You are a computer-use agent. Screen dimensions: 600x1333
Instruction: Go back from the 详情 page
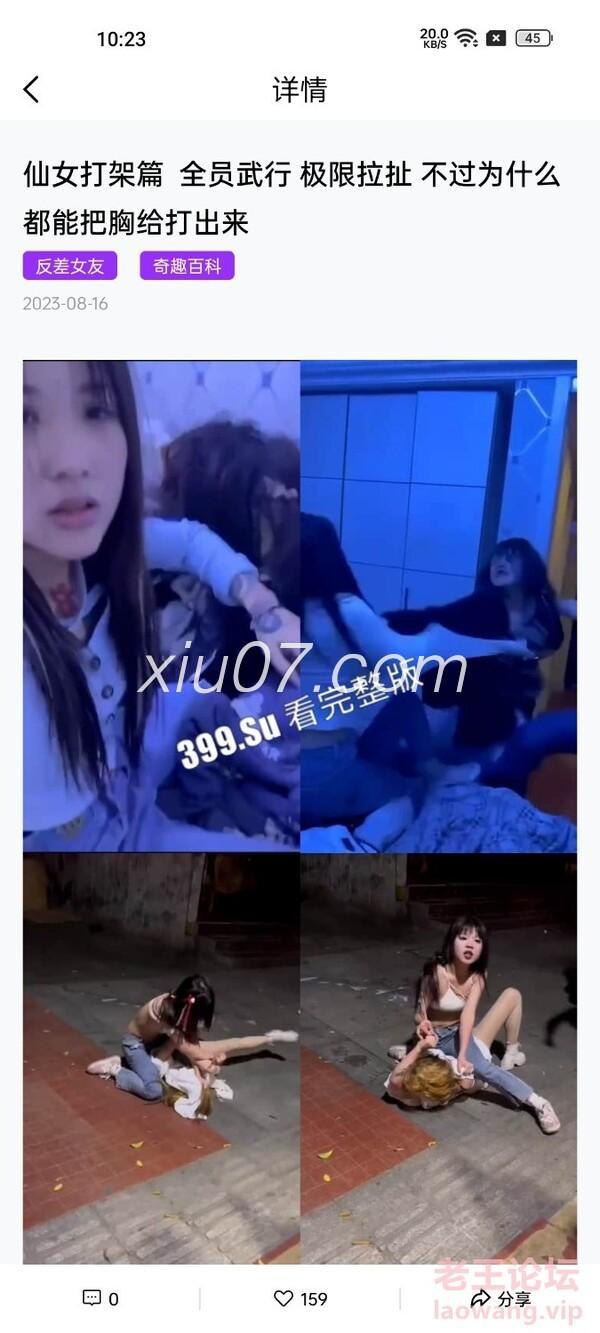coord(31,90)
